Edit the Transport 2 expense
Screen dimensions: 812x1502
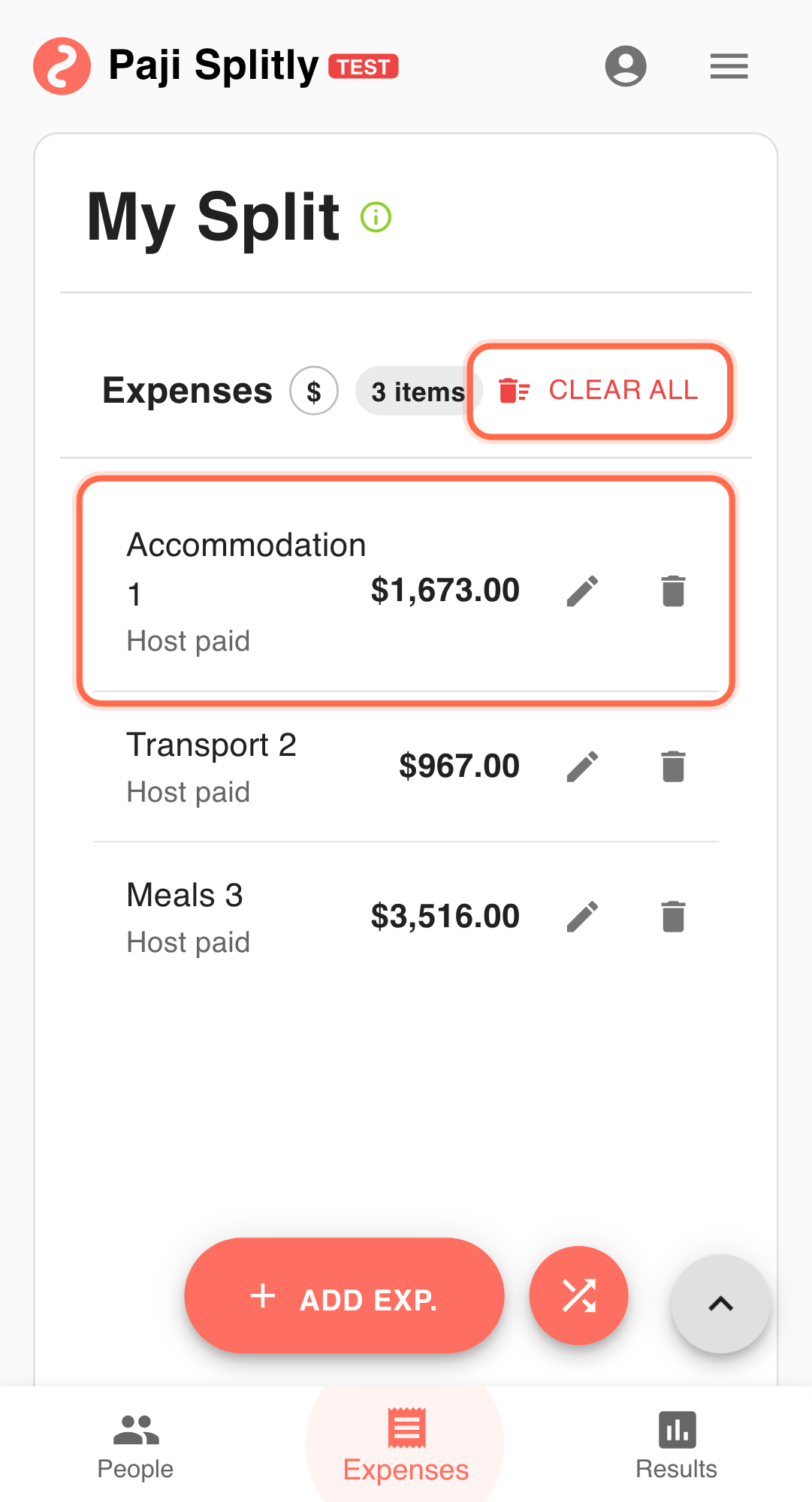tap(584, 765)
